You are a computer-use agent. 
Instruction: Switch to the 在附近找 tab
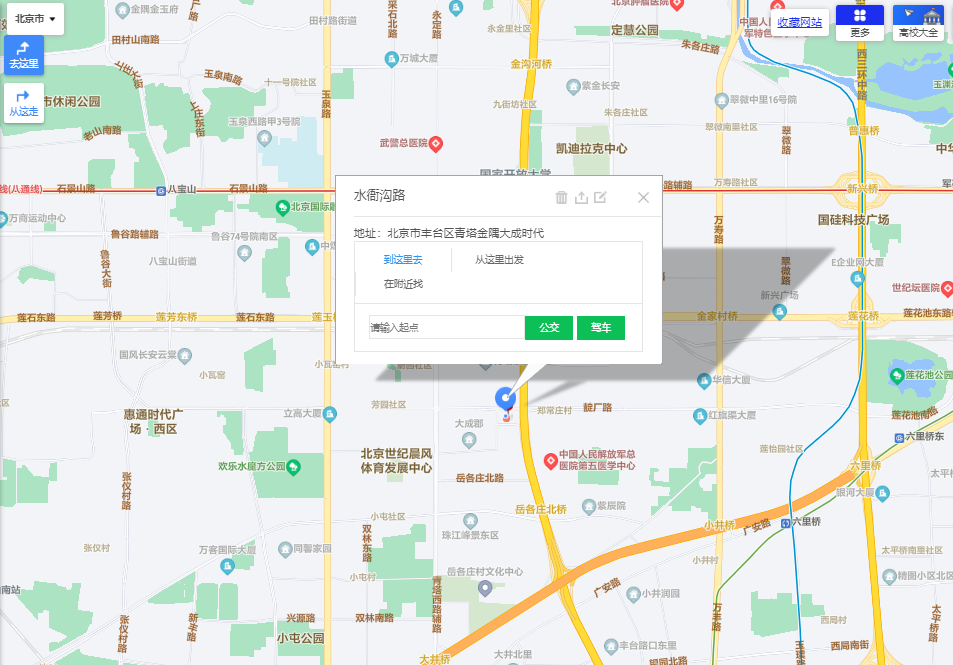pos(403,284)
